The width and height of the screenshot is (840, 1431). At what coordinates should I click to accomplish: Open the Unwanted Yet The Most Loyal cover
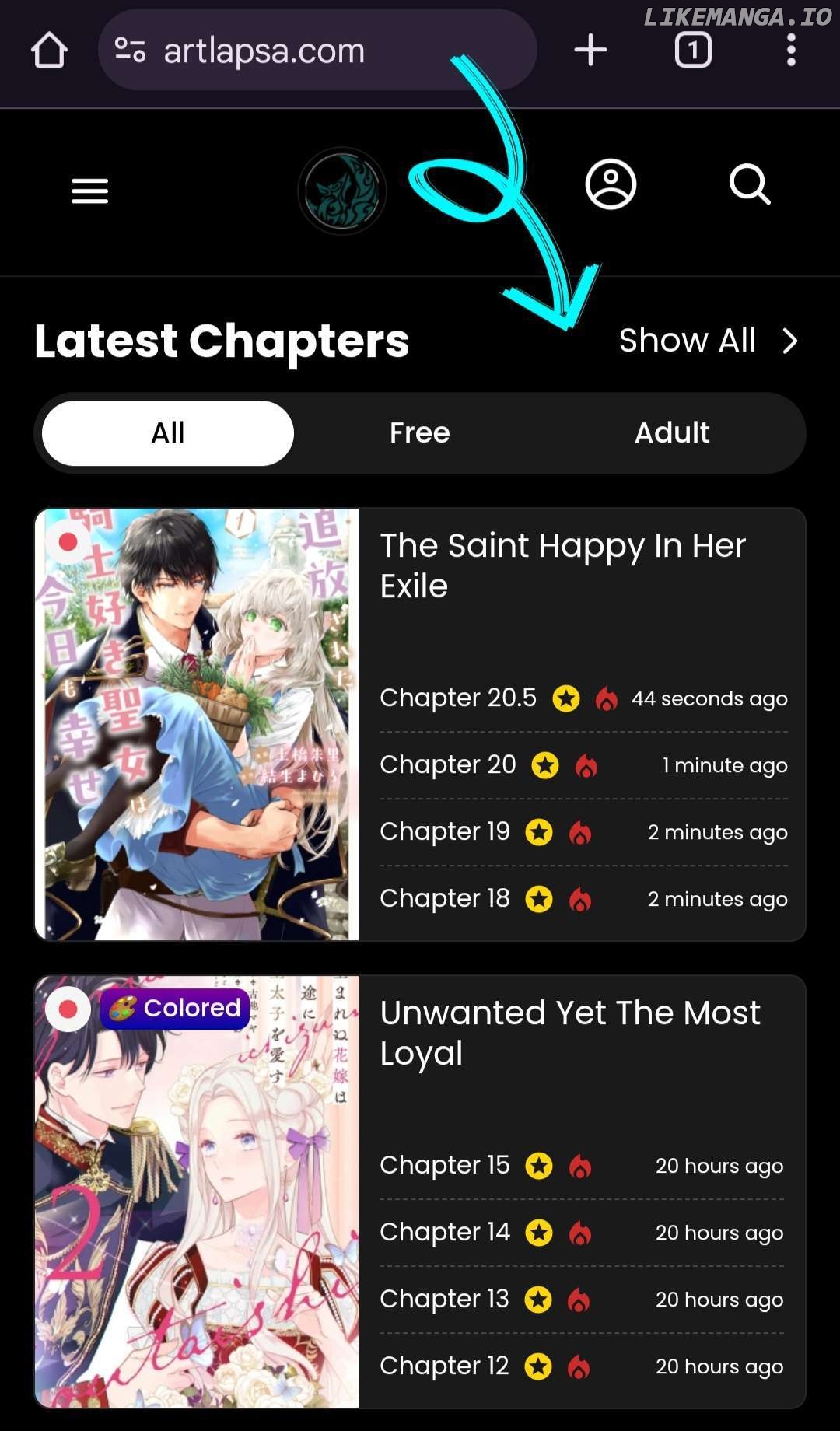click(x=197, y=1191)
